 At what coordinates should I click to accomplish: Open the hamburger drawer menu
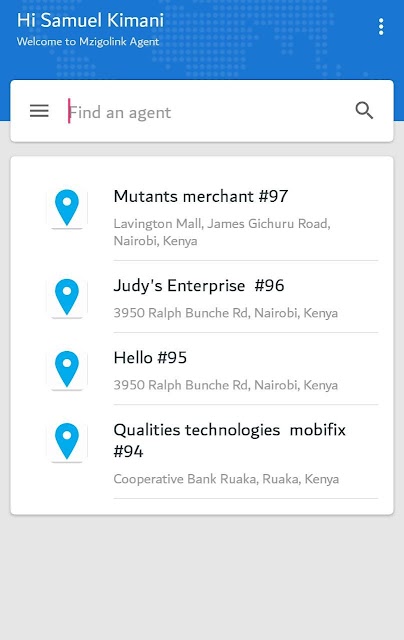pyautogui.click(x=39, y=111)
